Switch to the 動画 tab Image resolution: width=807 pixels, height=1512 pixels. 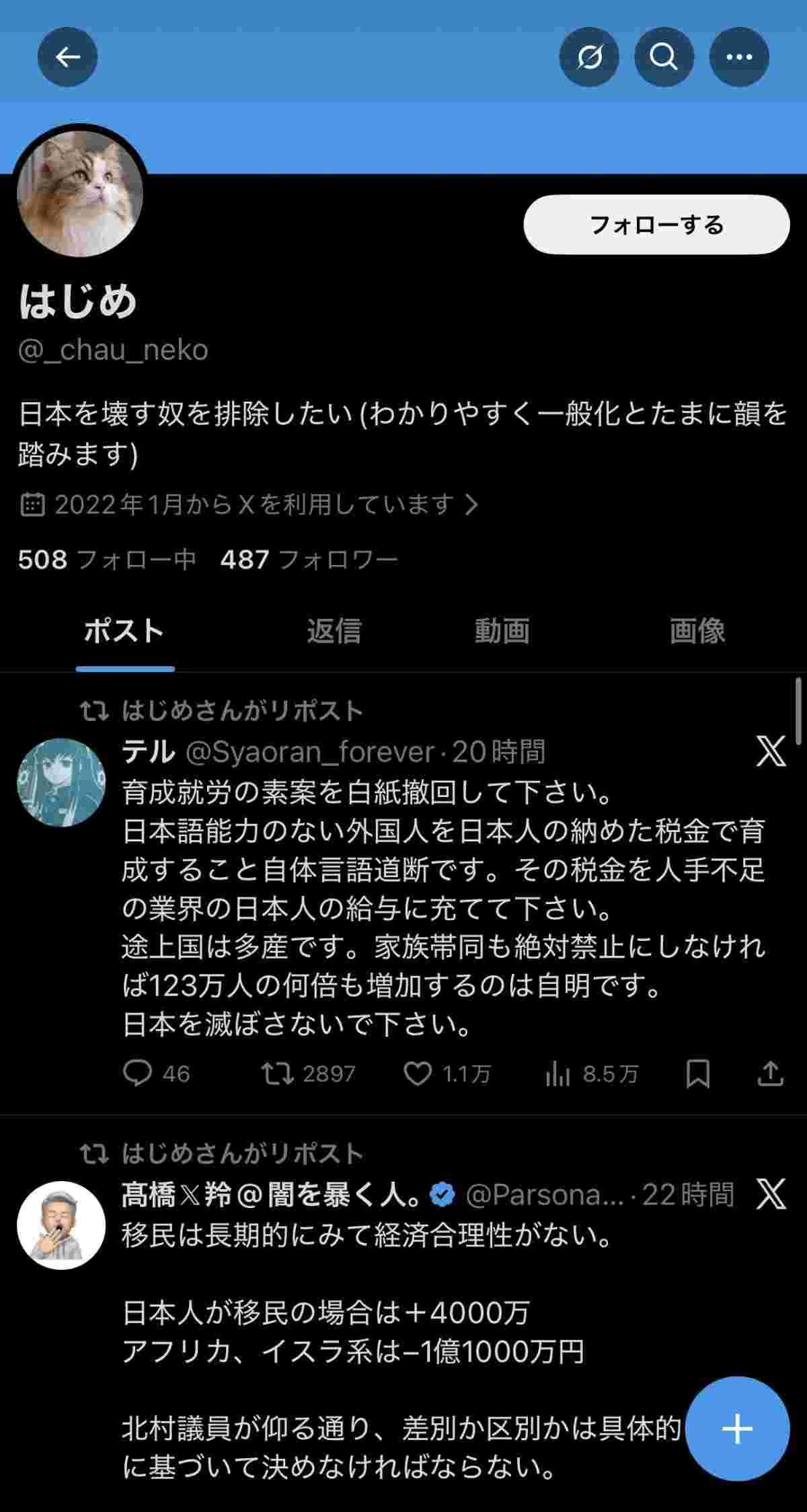pyautogui.click(x=502, y=632)
